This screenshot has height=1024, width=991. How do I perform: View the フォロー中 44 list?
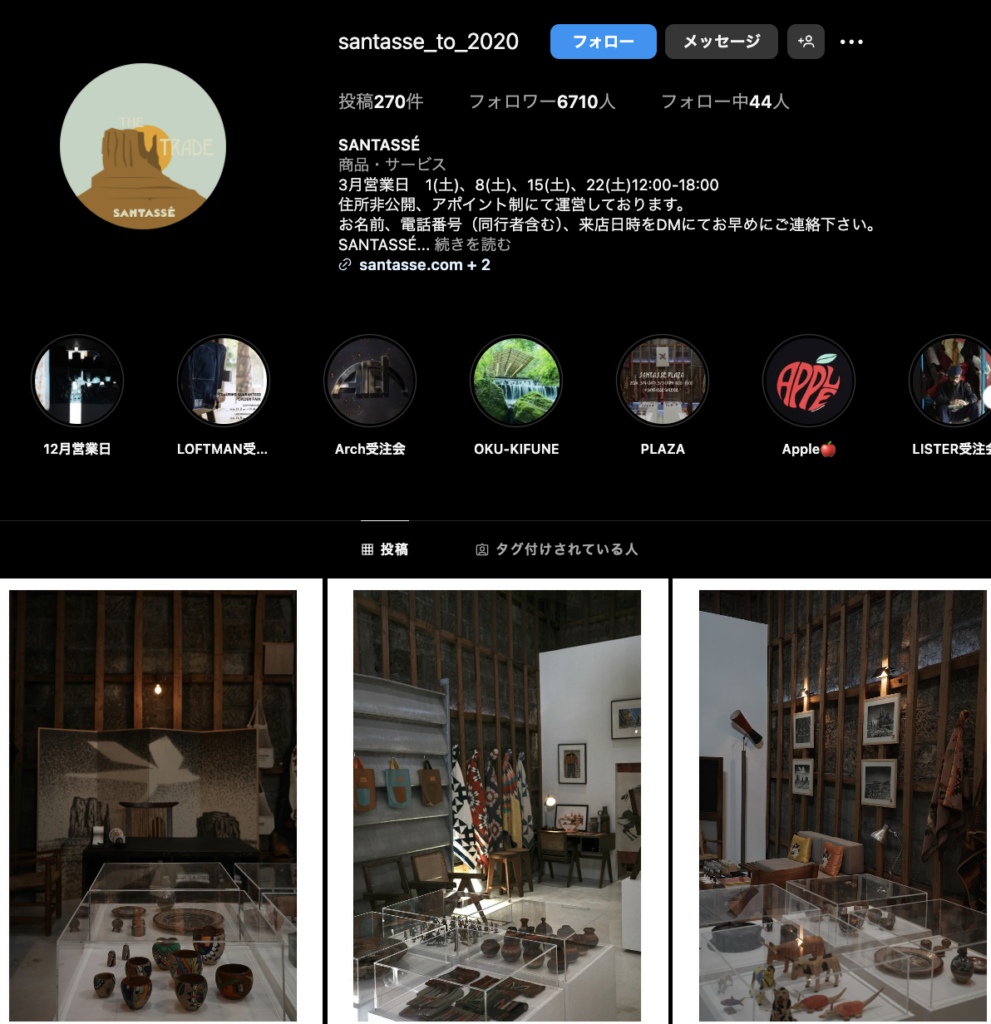tap(725, 101)
